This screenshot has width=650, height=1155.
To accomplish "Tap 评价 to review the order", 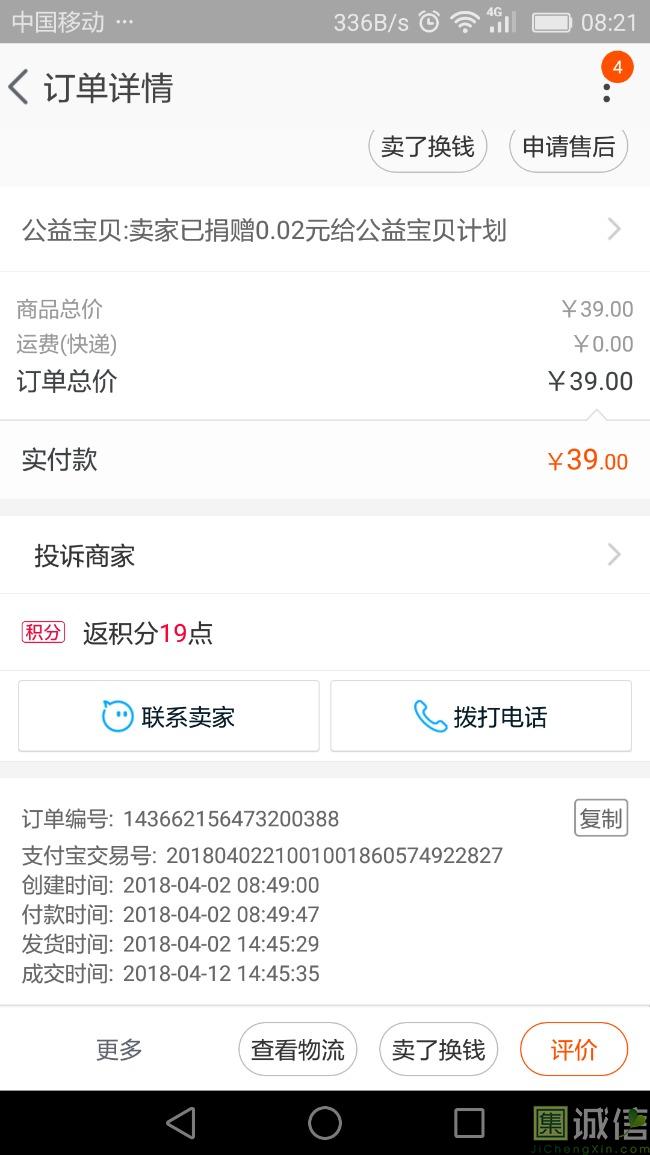I will coord(574,1049).
